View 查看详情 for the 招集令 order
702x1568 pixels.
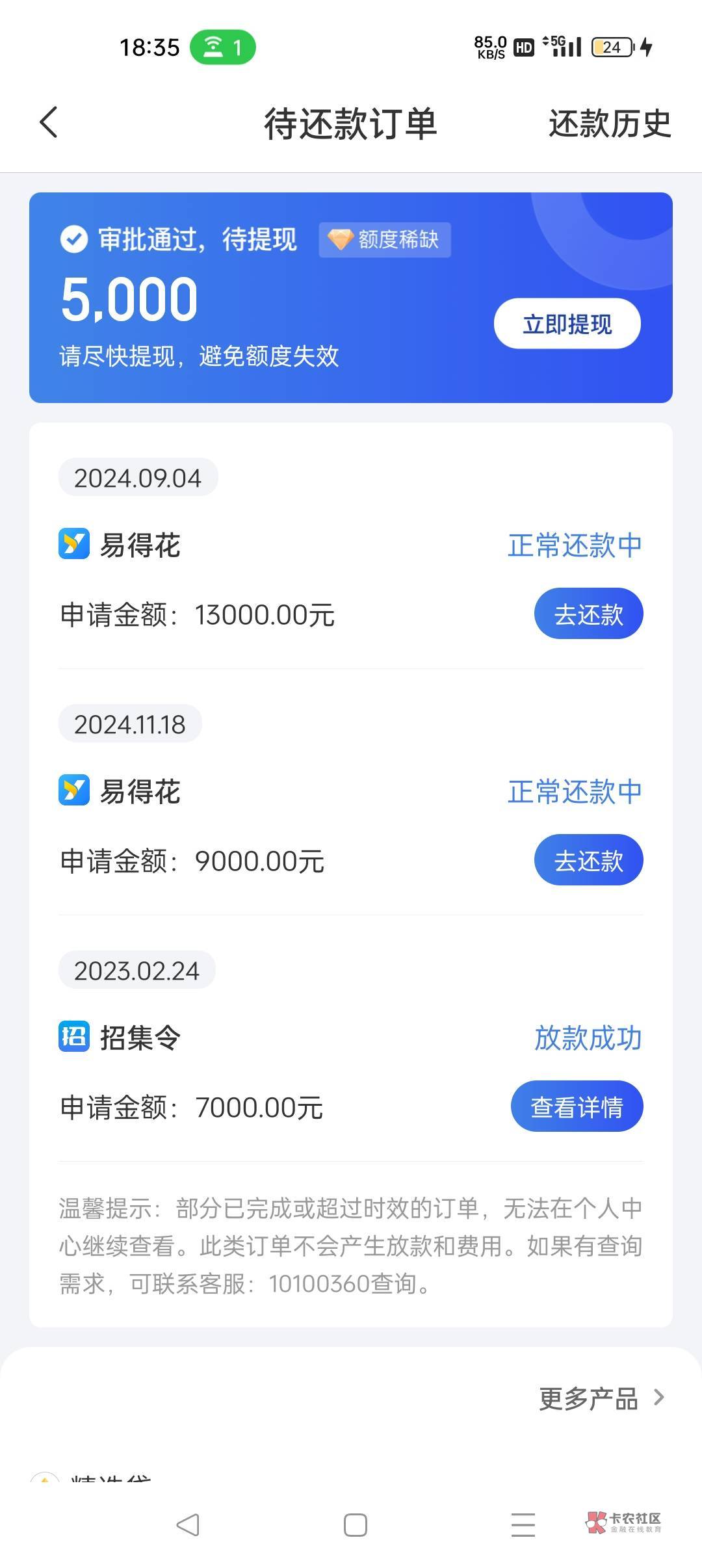tap(577, 1106)
